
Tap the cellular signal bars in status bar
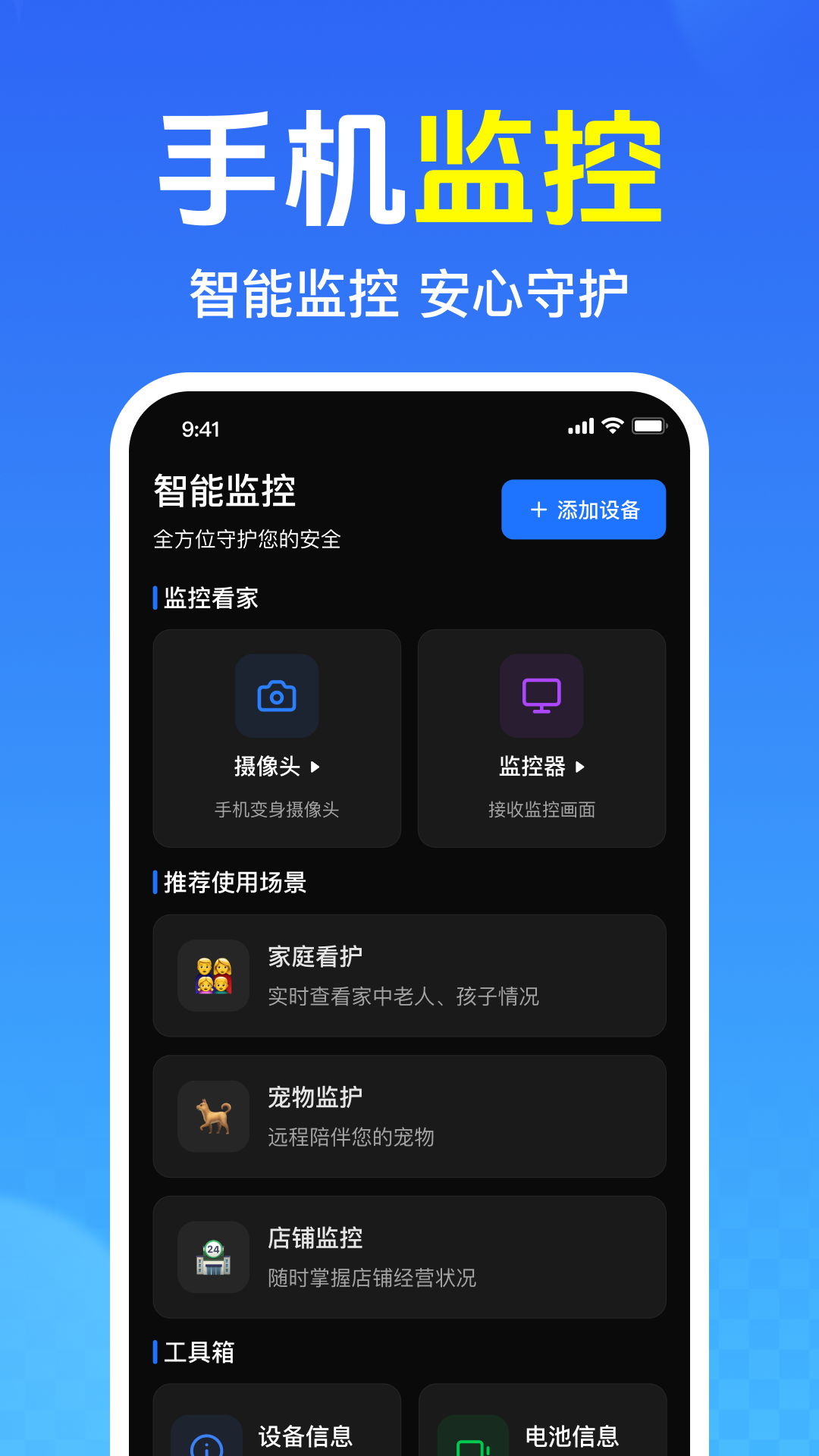[x=582, y=427]
